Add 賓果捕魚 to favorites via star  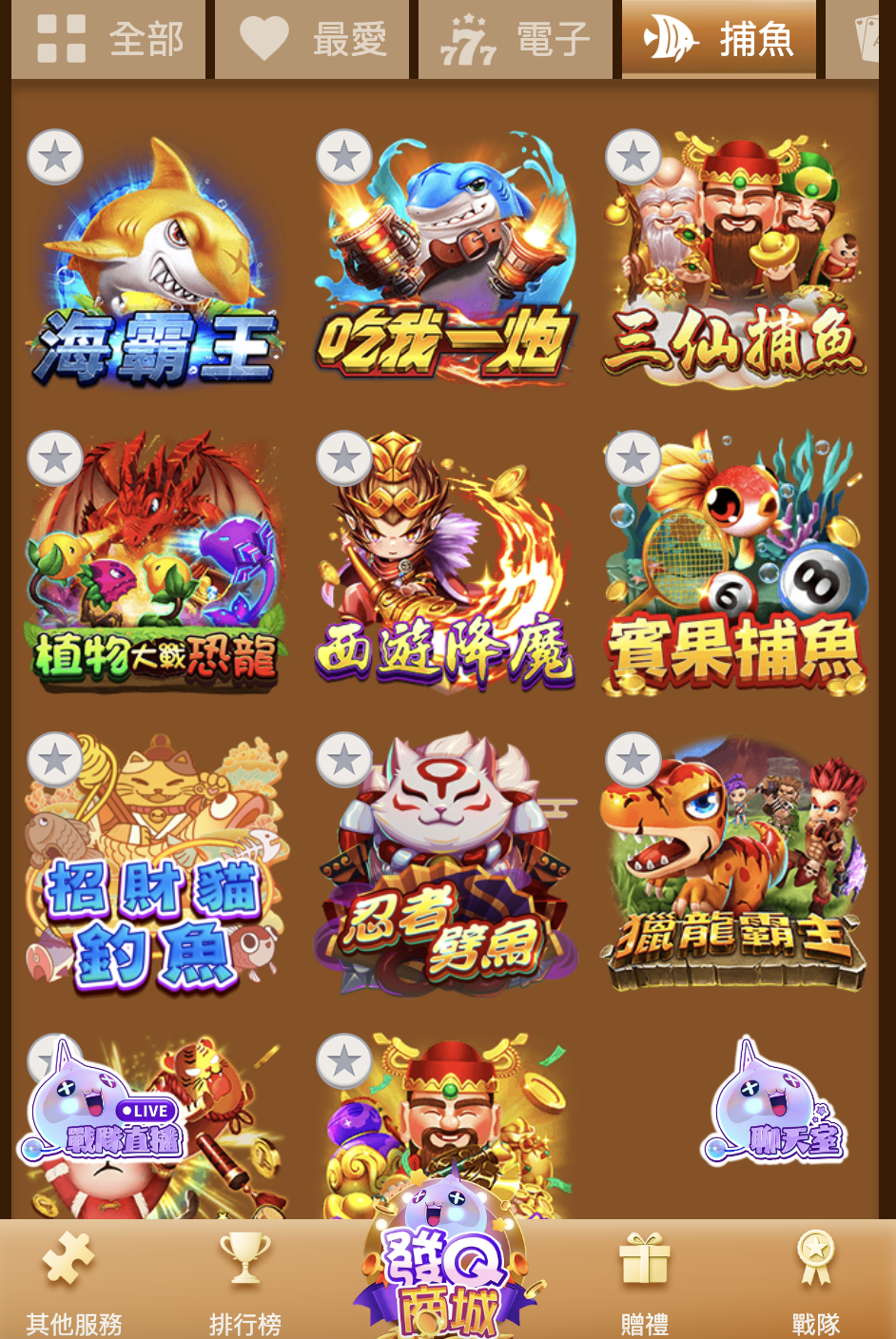coord(633,458)
